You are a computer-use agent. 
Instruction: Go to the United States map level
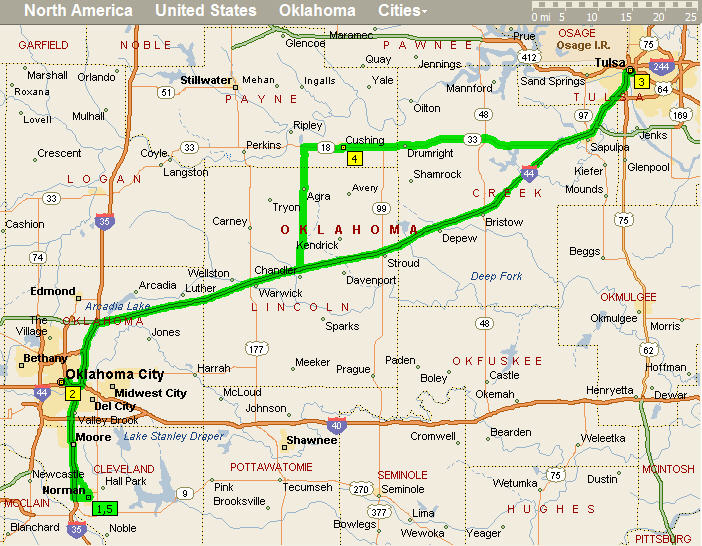point(205,11)
